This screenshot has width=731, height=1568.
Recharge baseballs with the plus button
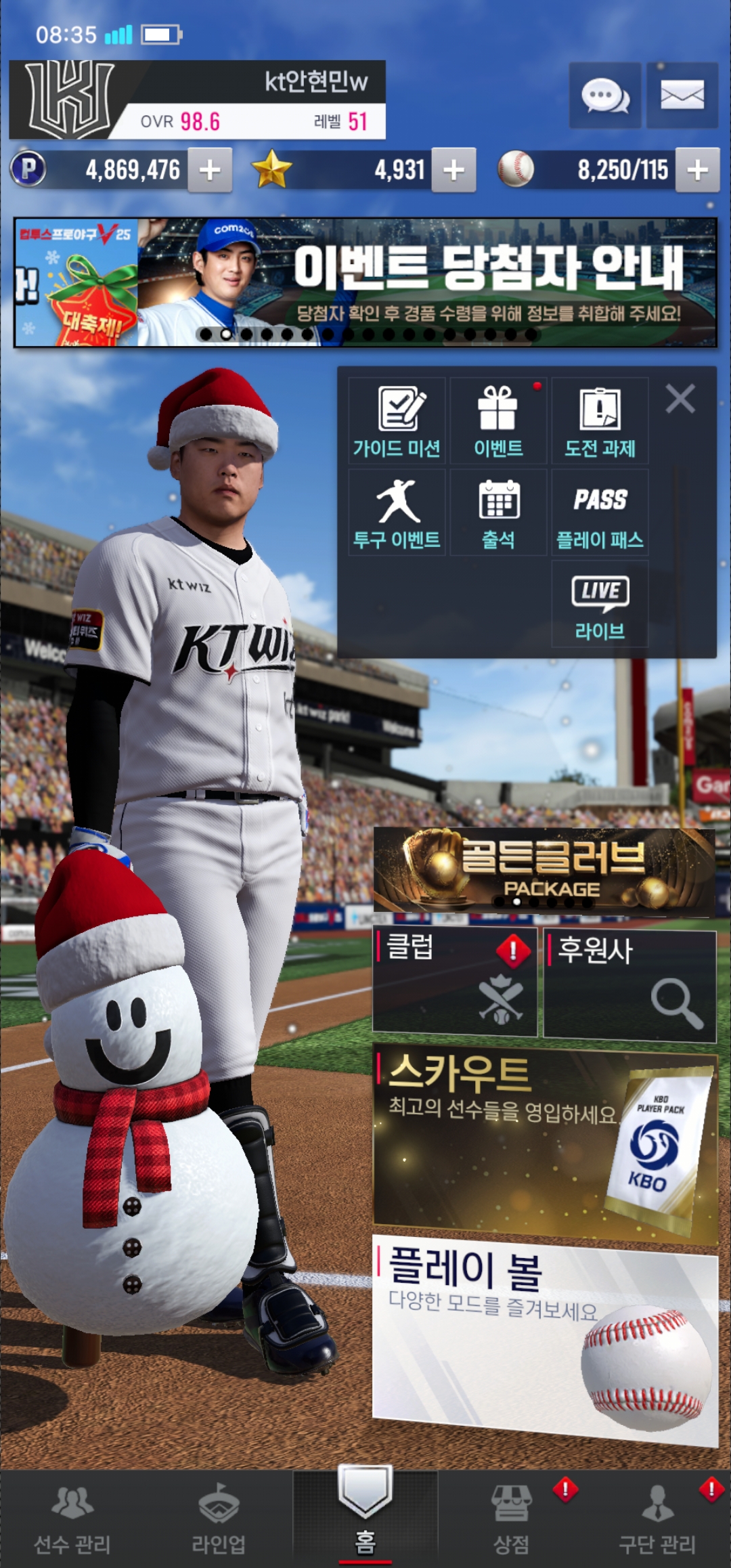(697, 170)
